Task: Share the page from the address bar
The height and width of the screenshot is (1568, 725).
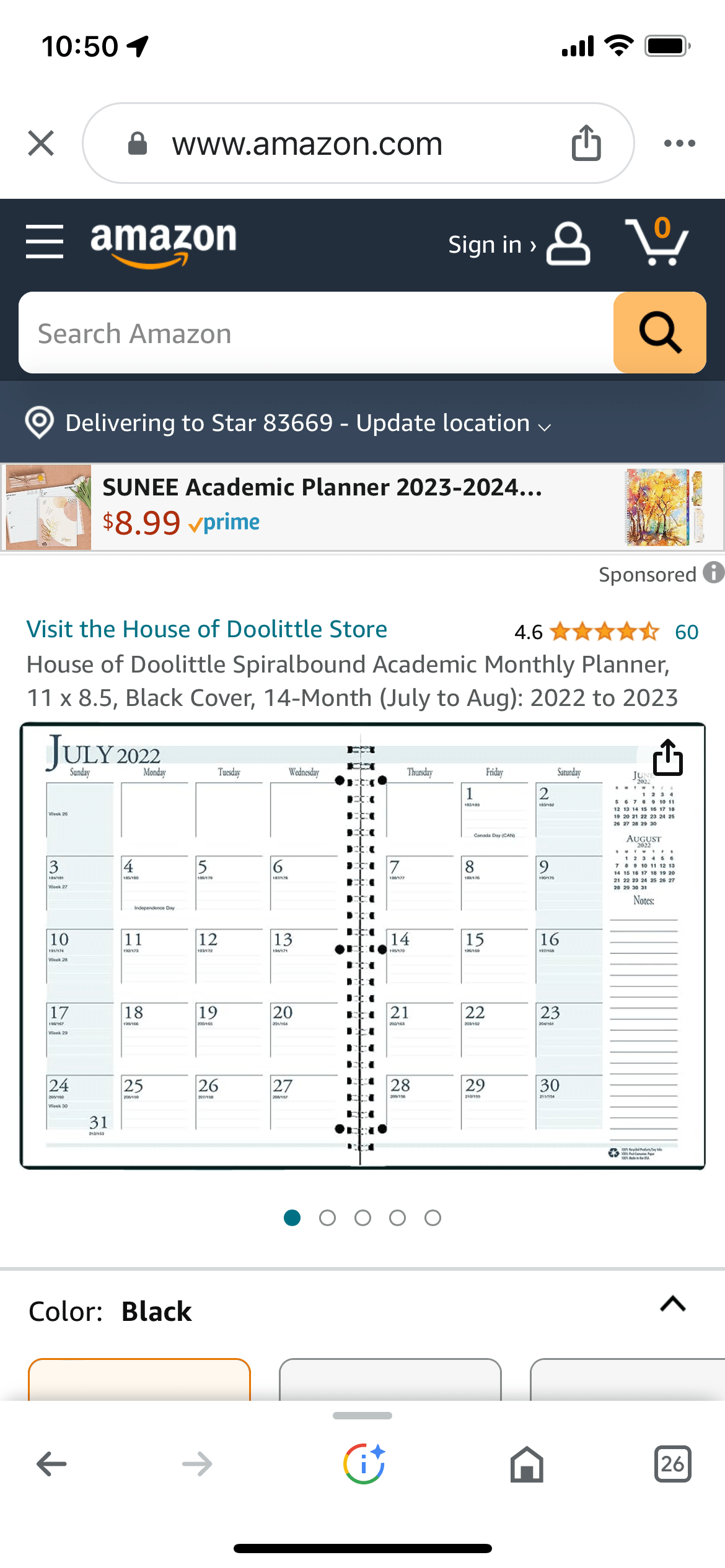Action: click(x=586, y=144)
